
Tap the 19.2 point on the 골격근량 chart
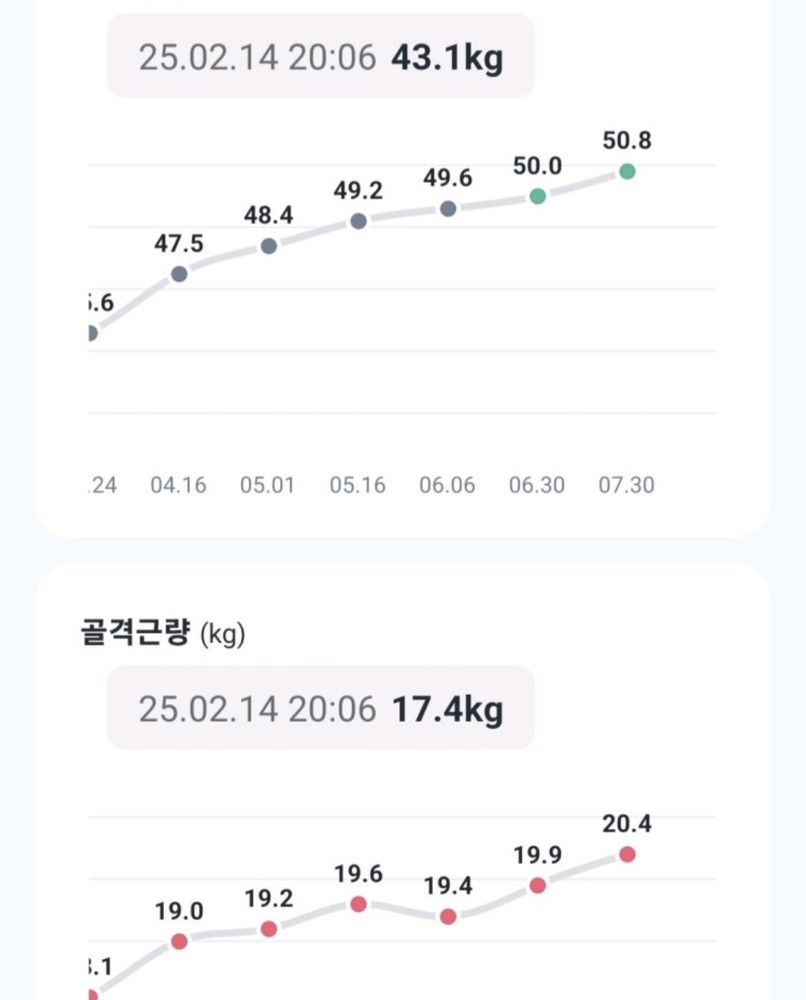click(269, 929)
